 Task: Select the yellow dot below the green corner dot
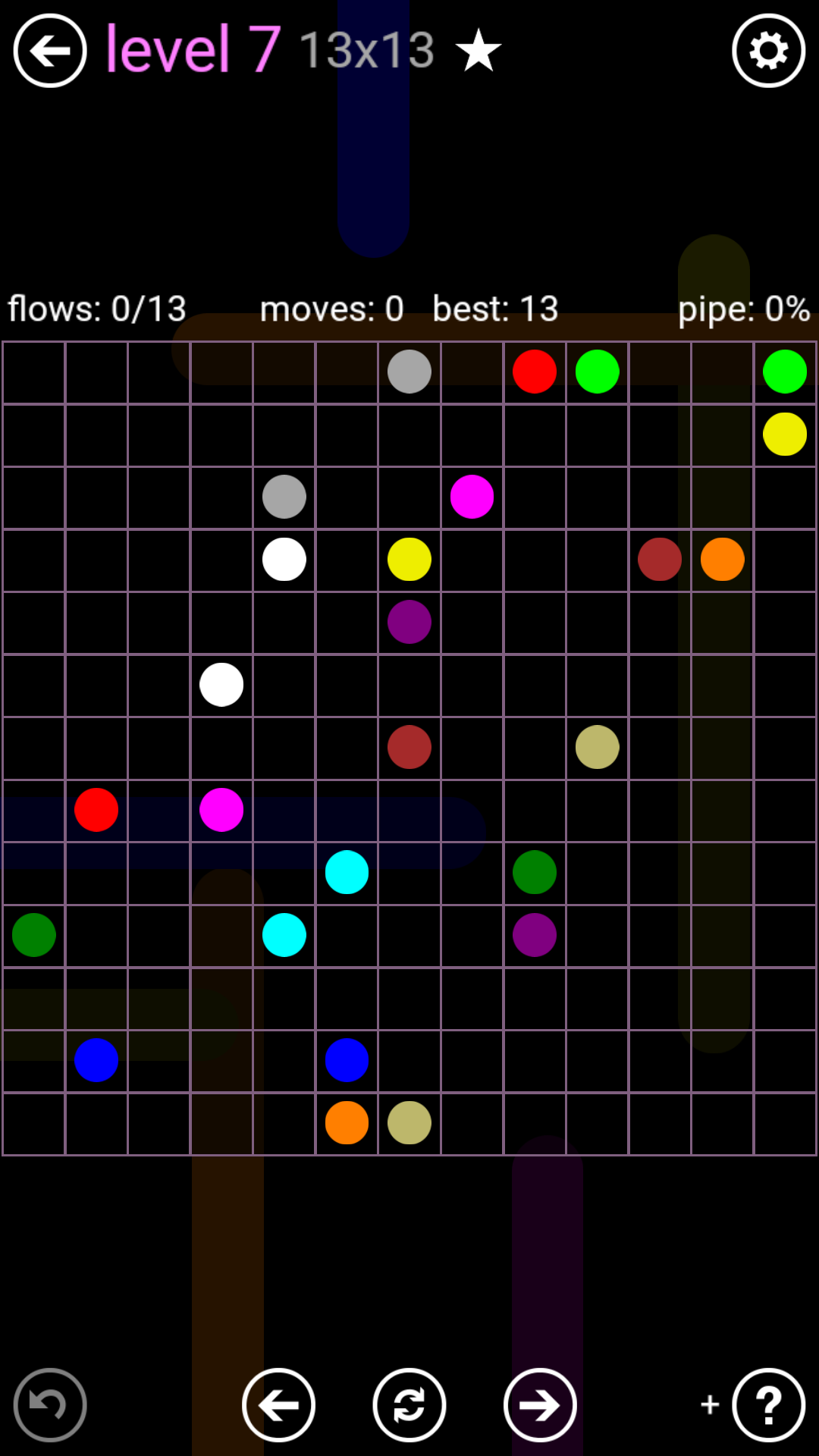click(x=785, y=435)
